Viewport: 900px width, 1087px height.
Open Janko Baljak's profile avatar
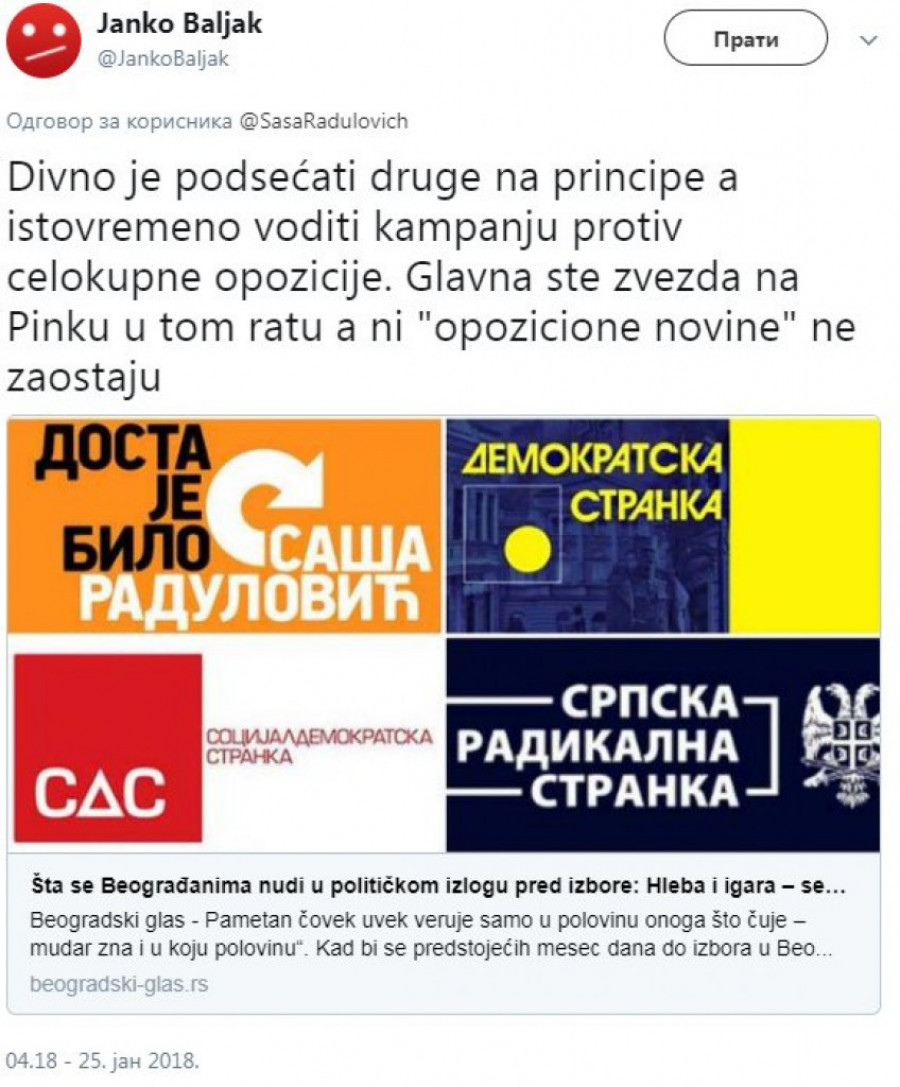pos(44,41)
